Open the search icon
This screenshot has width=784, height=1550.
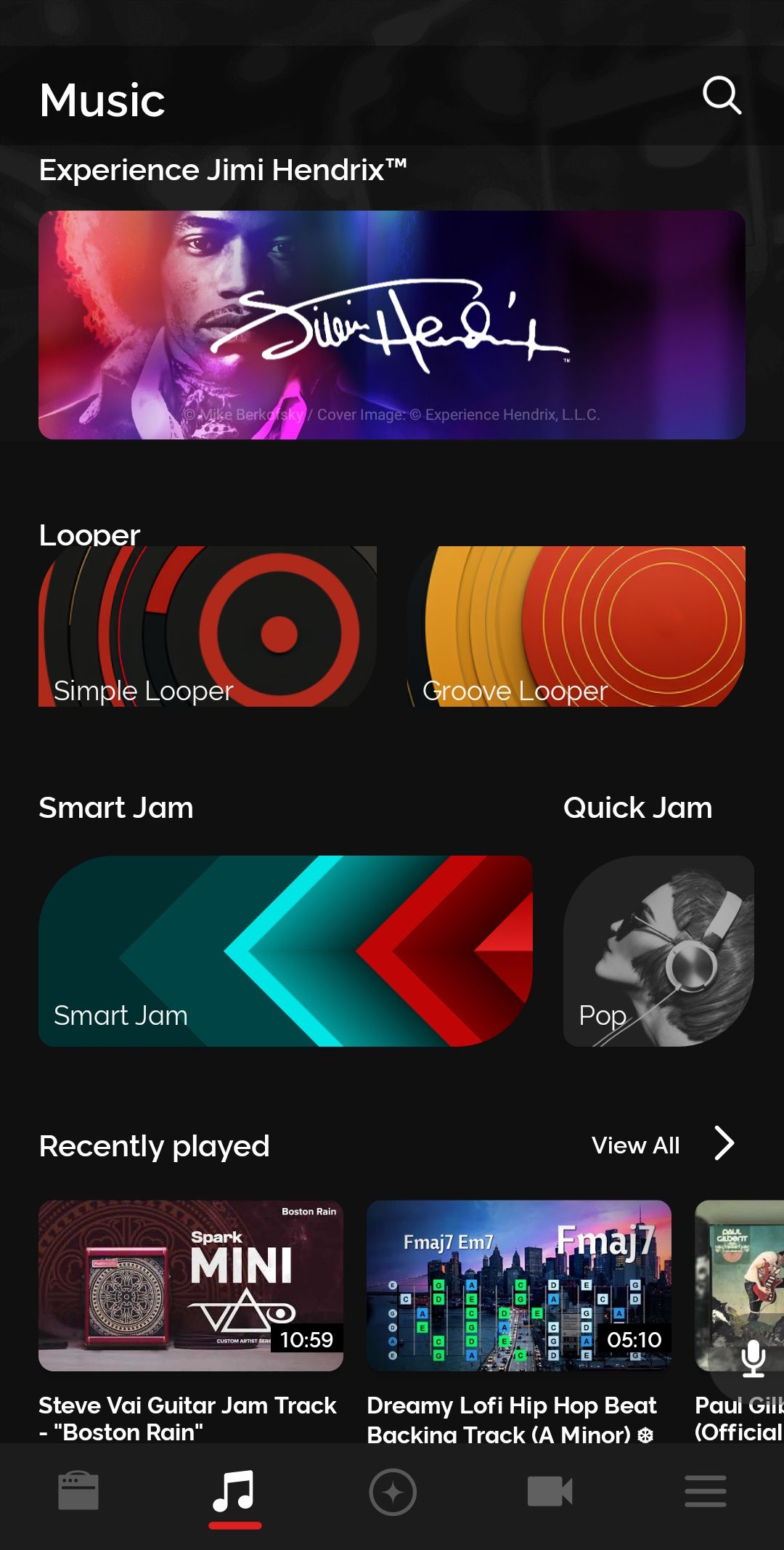point(722,95)
